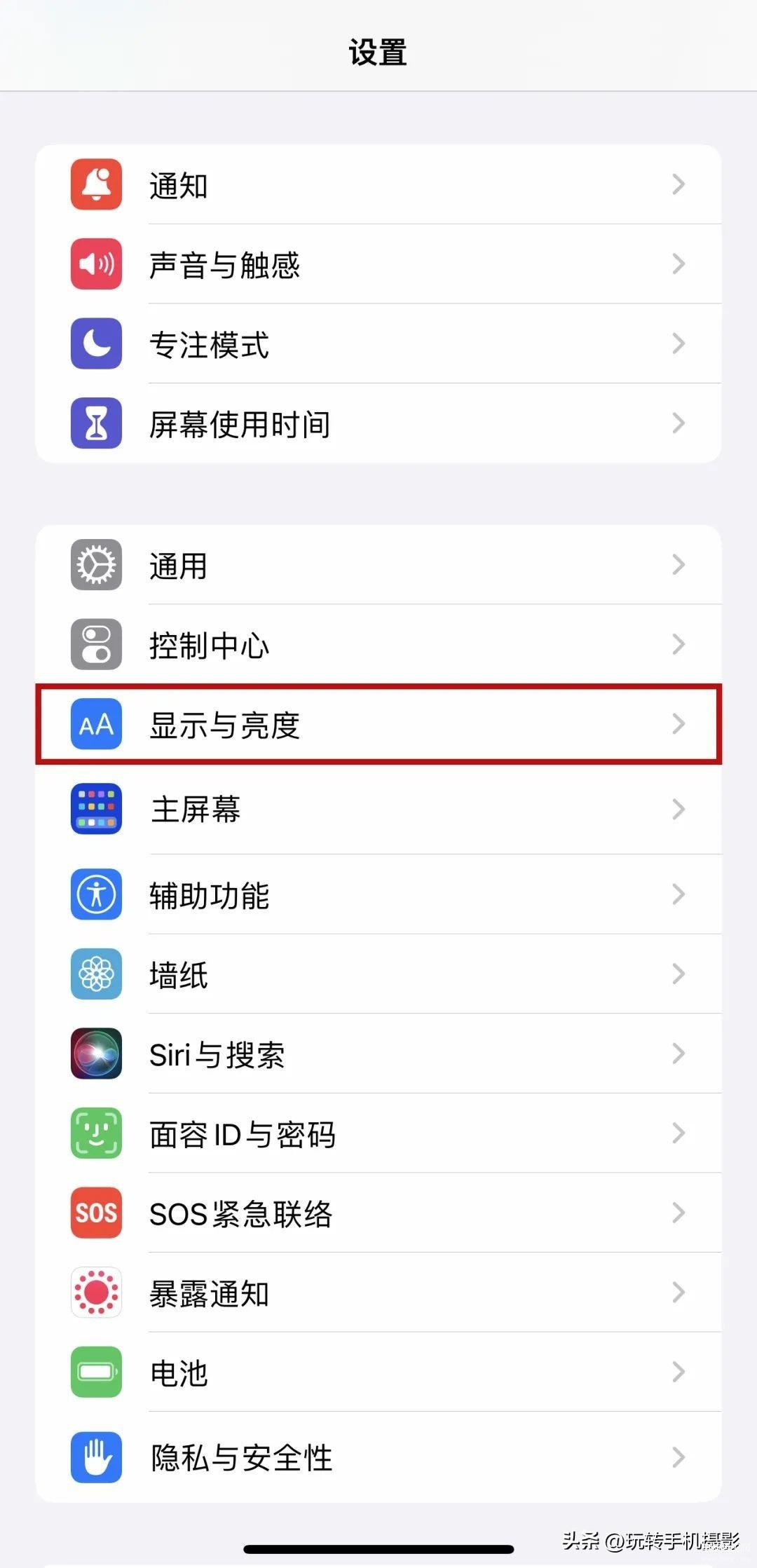Open 屏幕使用时间
757x1568 pixels.
378,423
